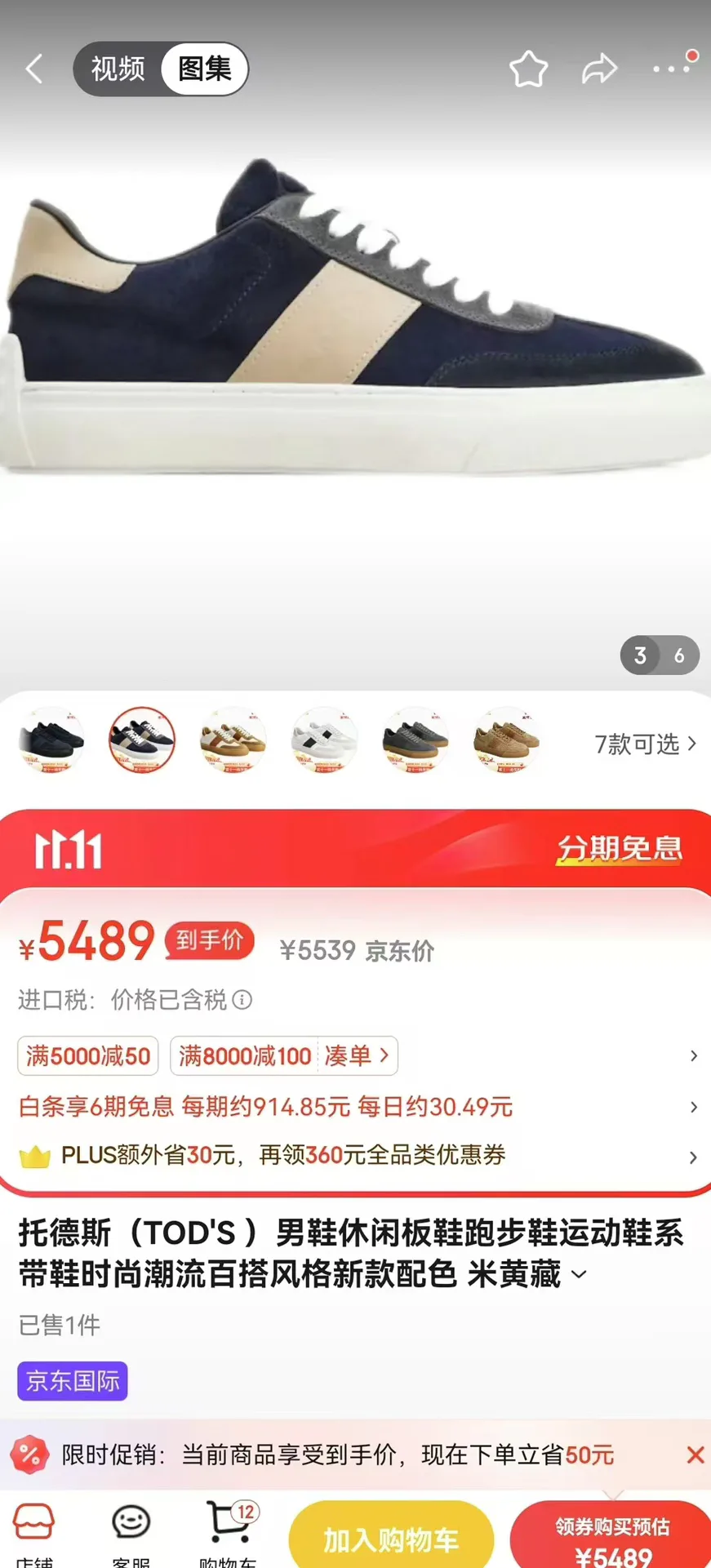Viewport: 711px width, 1568px height.
Task: Select the 图集 tab
Action: (x=204, y=69)
